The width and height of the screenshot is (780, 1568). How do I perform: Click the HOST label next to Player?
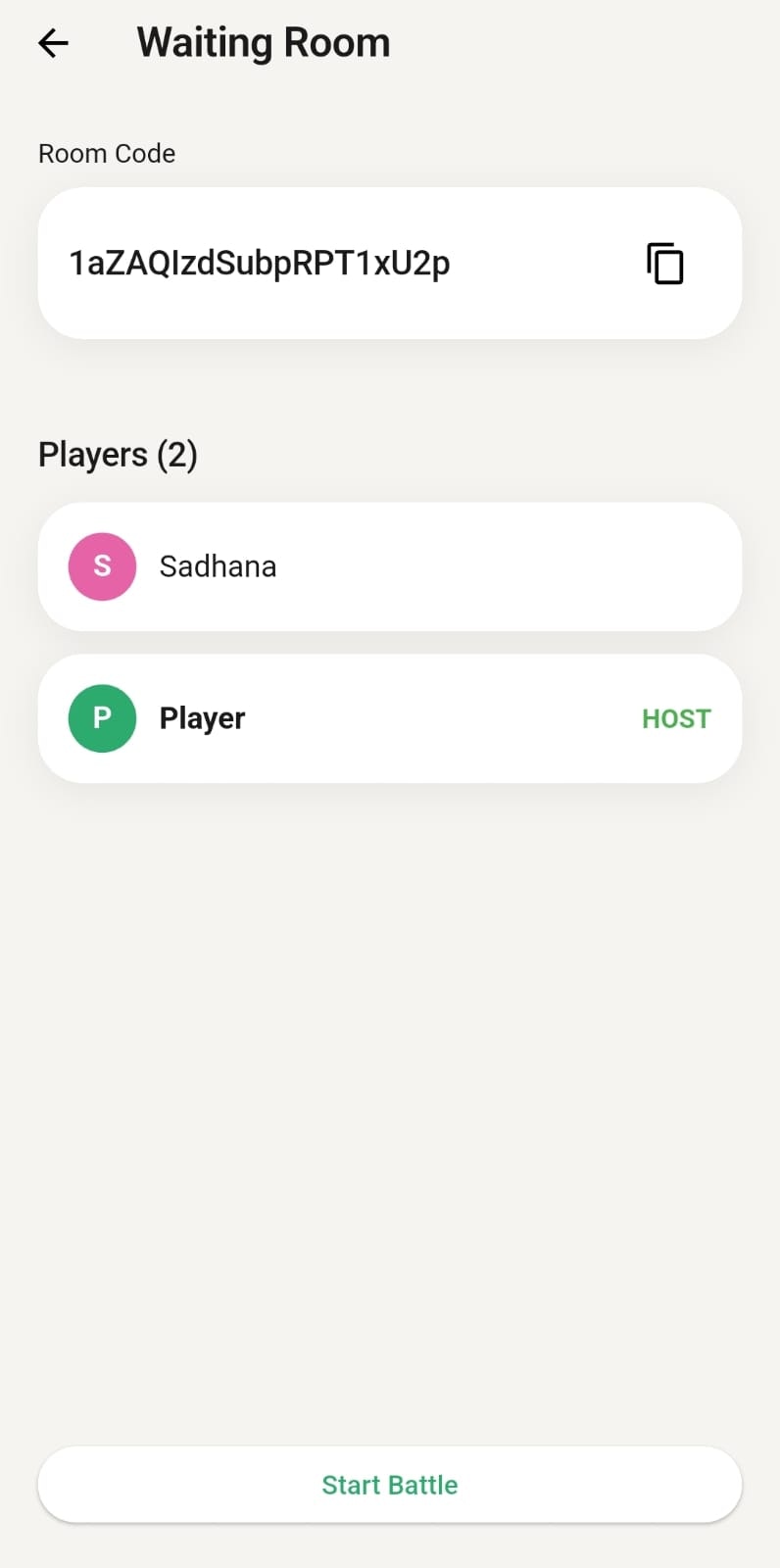click(676, 717)
